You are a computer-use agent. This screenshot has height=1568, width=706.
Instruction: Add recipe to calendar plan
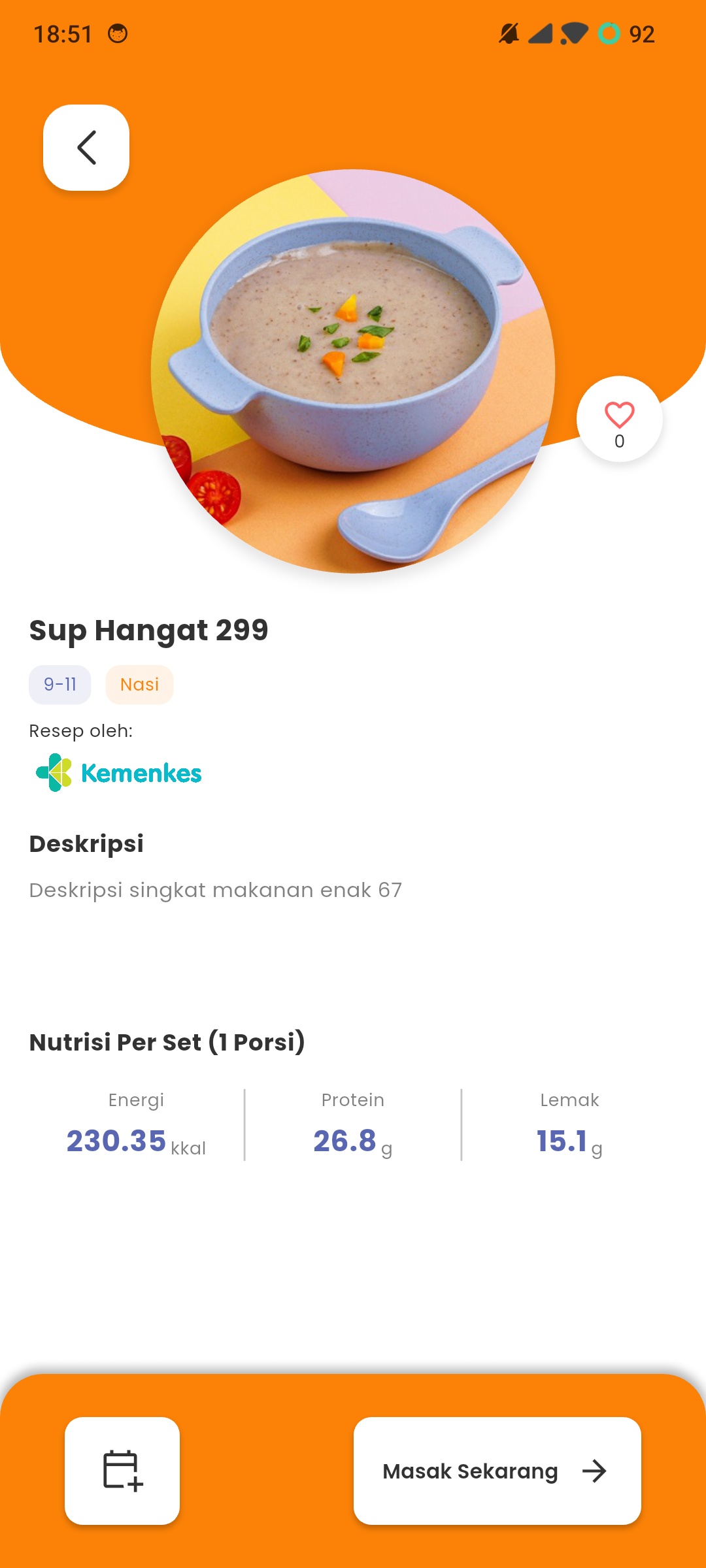pos(122,1471)
